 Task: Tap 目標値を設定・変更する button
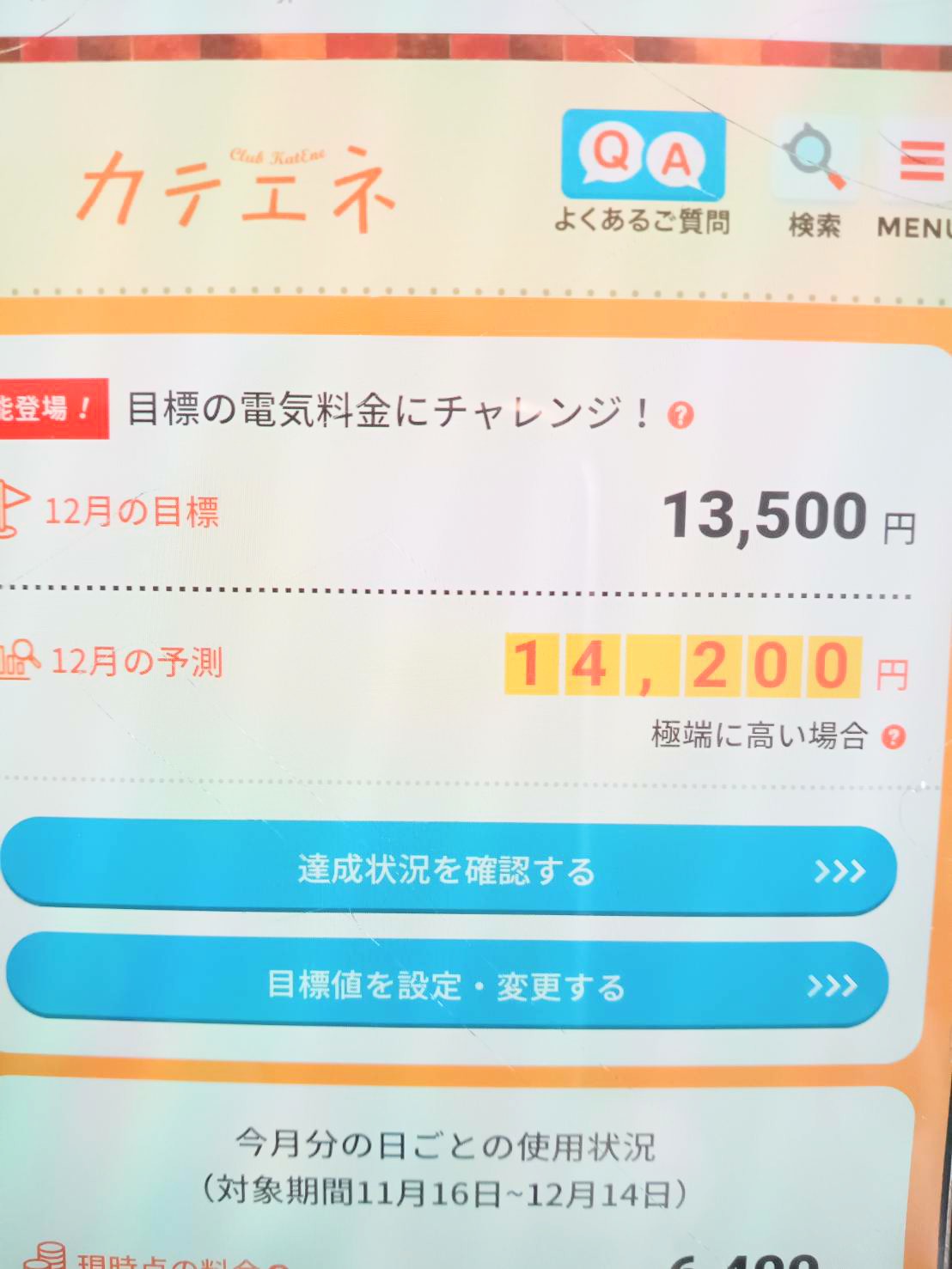448,985
